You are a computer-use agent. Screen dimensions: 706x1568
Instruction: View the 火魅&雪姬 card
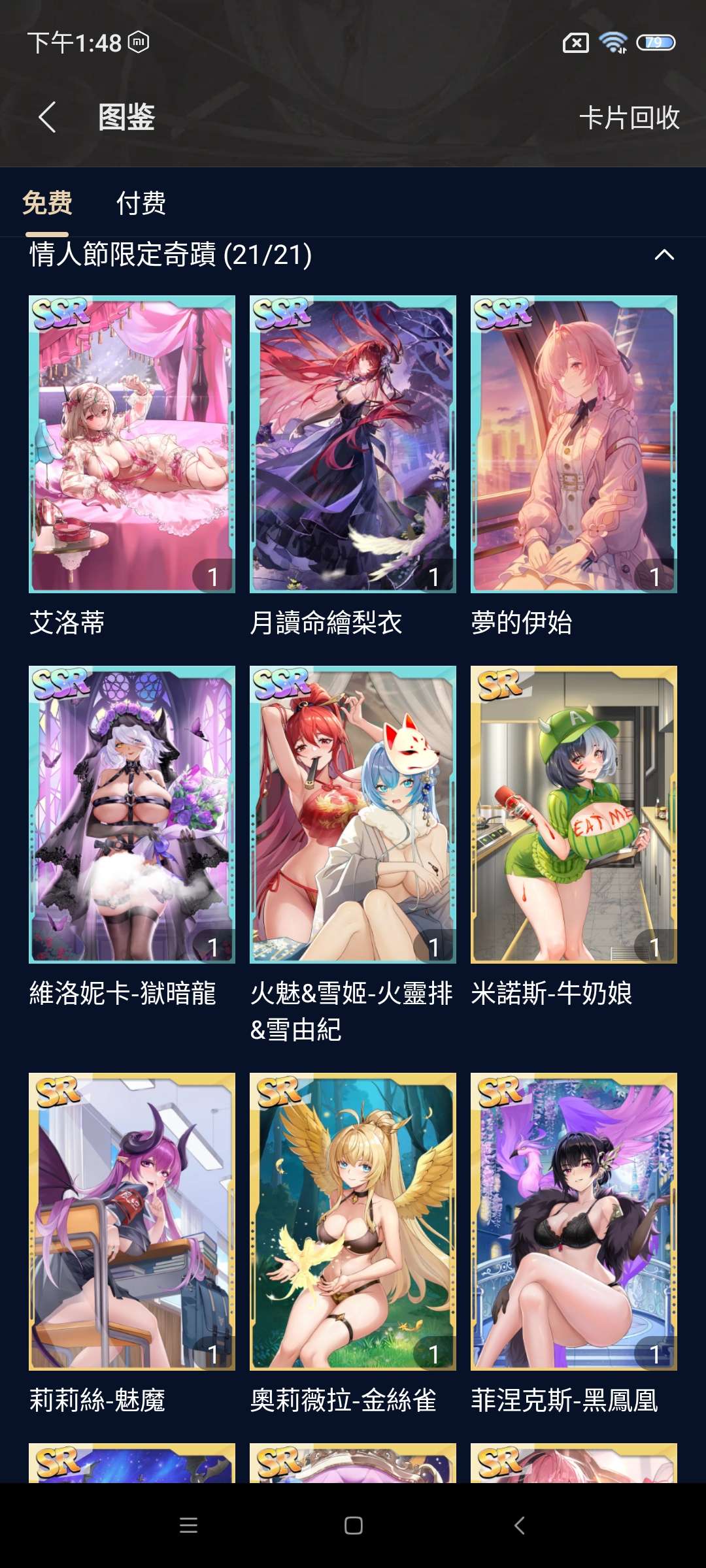(353, 815)
